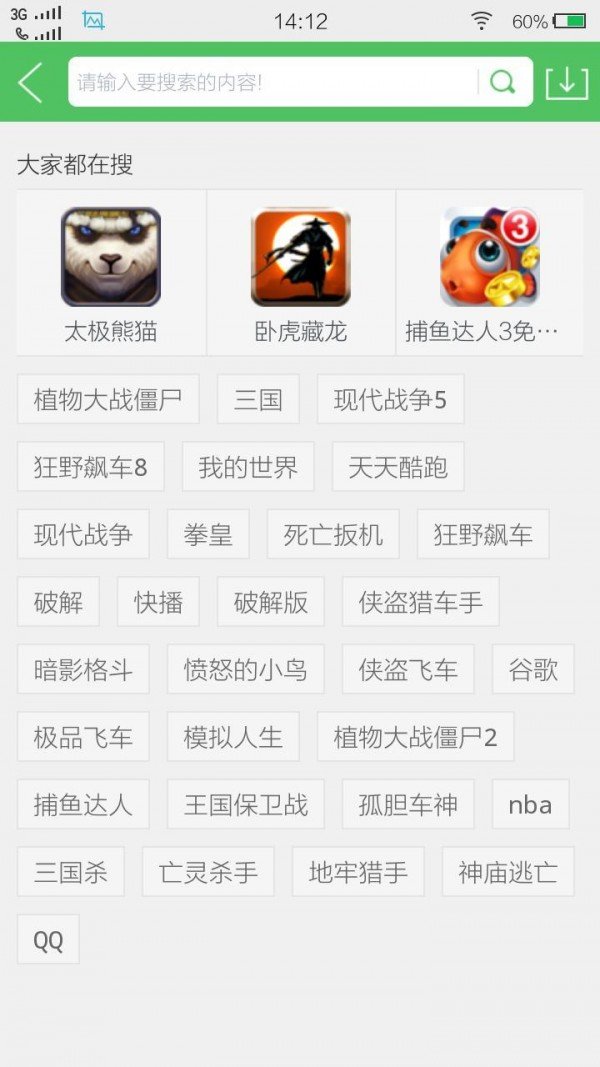Select the 谷歌 keyword chip
The height and width of the screenshot is (1067, 600).
tap(533, 669)
